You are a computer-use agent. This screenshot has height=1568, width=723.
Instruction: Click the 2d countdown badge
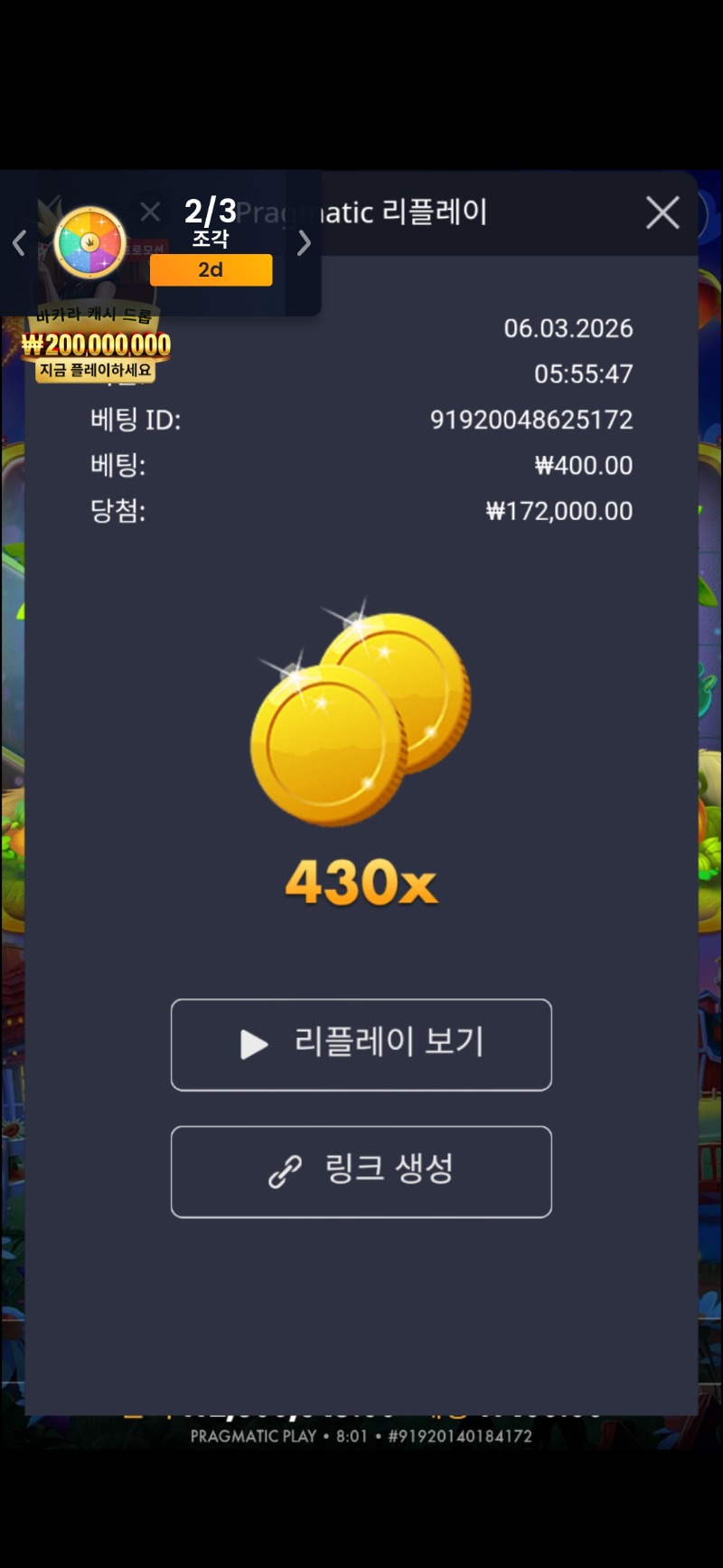click(x=211, y=269)
